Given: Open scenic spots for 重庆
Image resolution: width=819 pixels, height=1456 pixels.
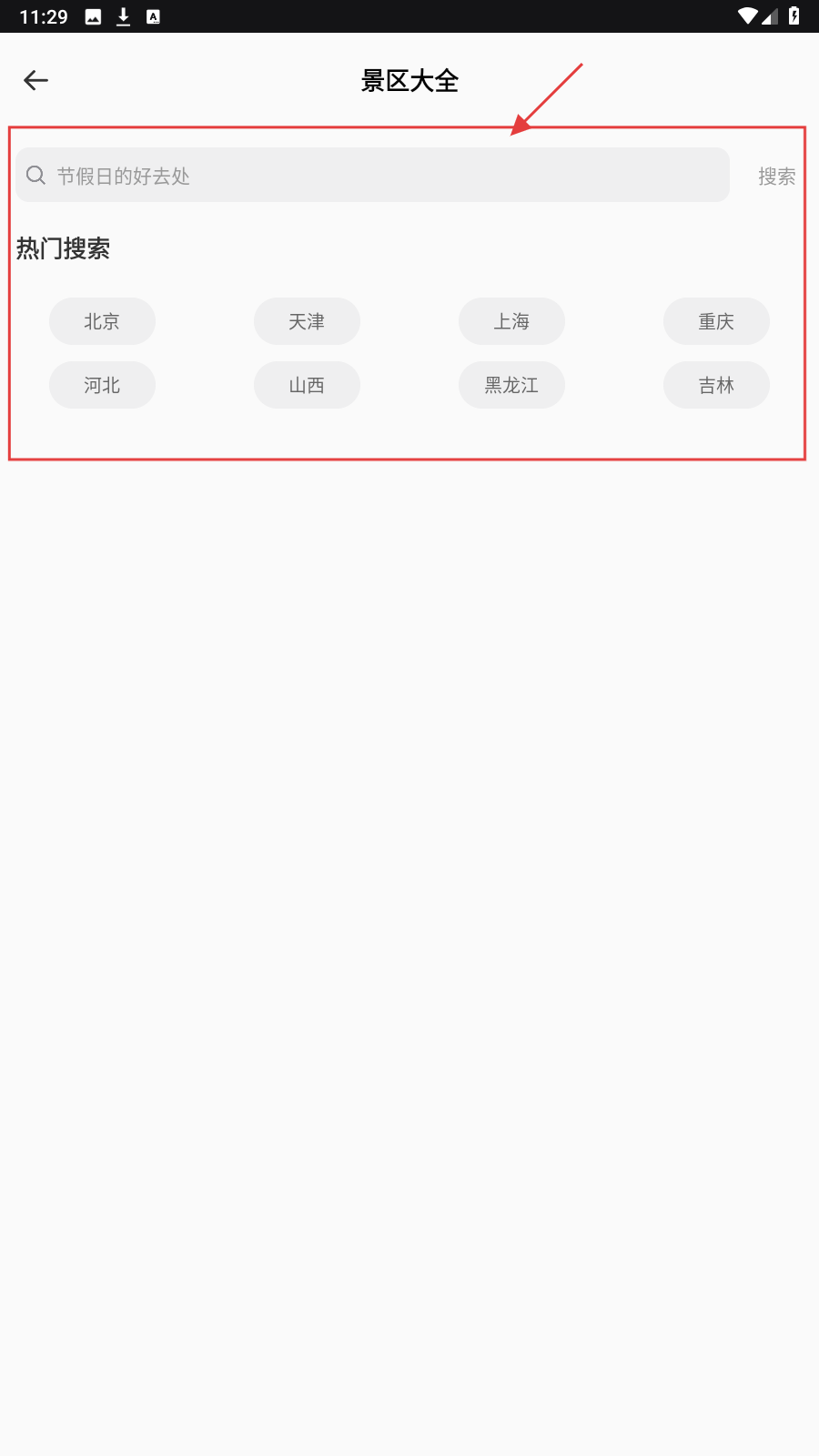Looking at the screenshot, I should (716, 321).
